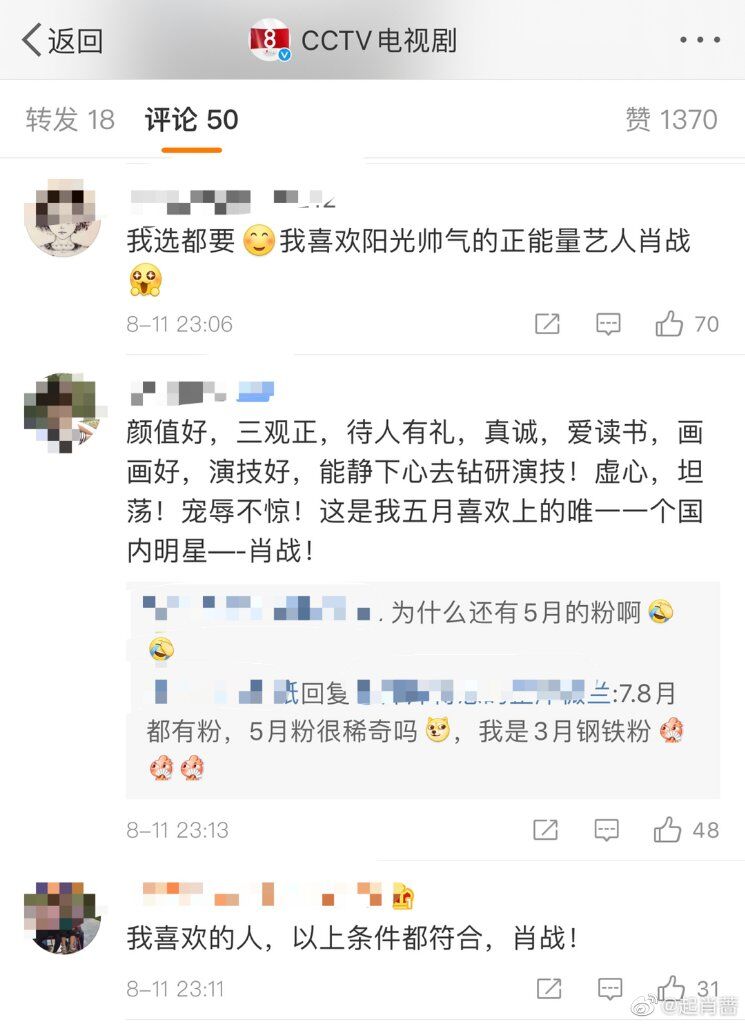Switch to the 转发 18 tab
Screen dimensions: 745x1024
(70, 120)
